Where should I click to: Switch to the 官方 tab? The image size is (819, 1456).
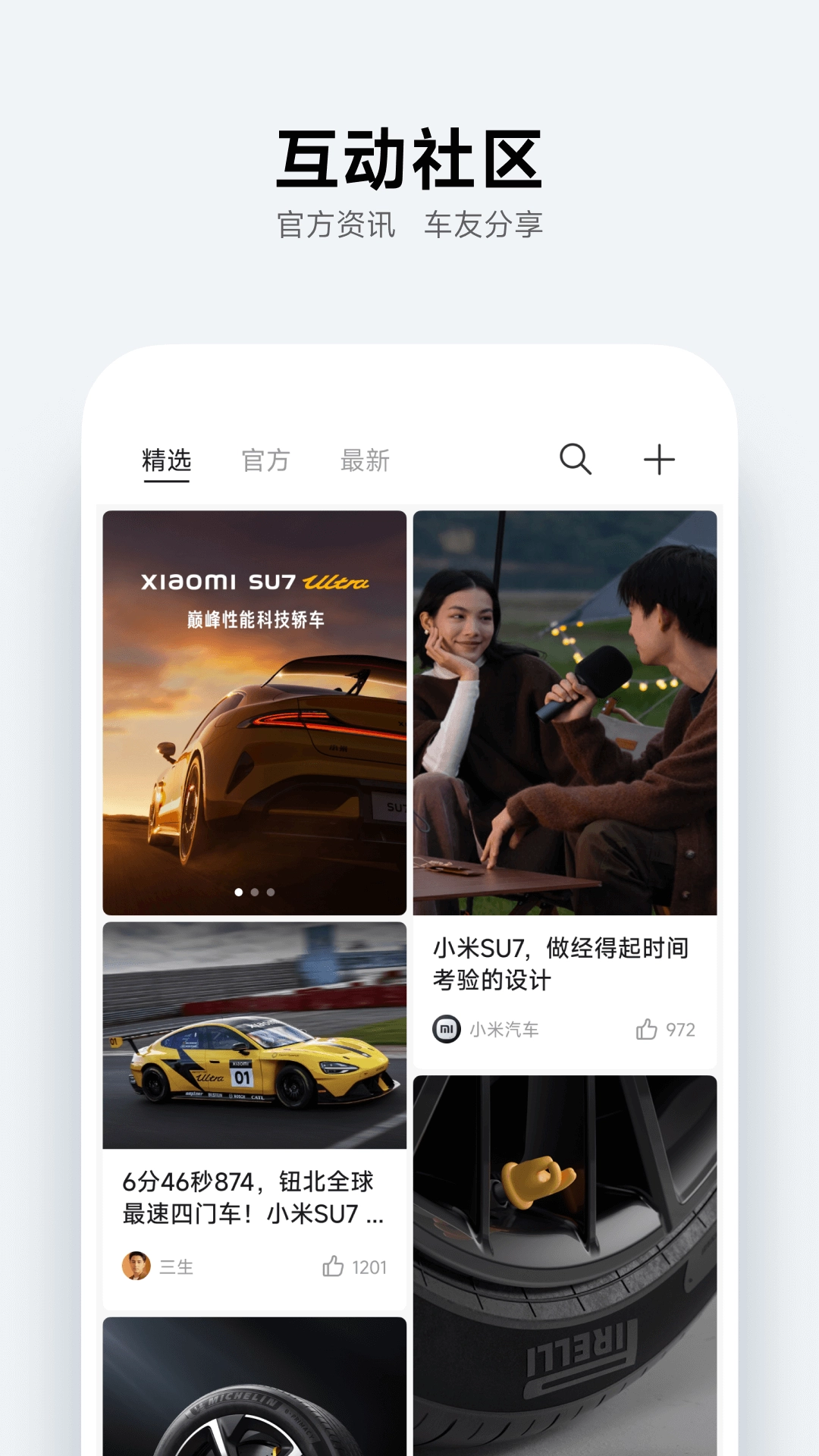[265, 459]
